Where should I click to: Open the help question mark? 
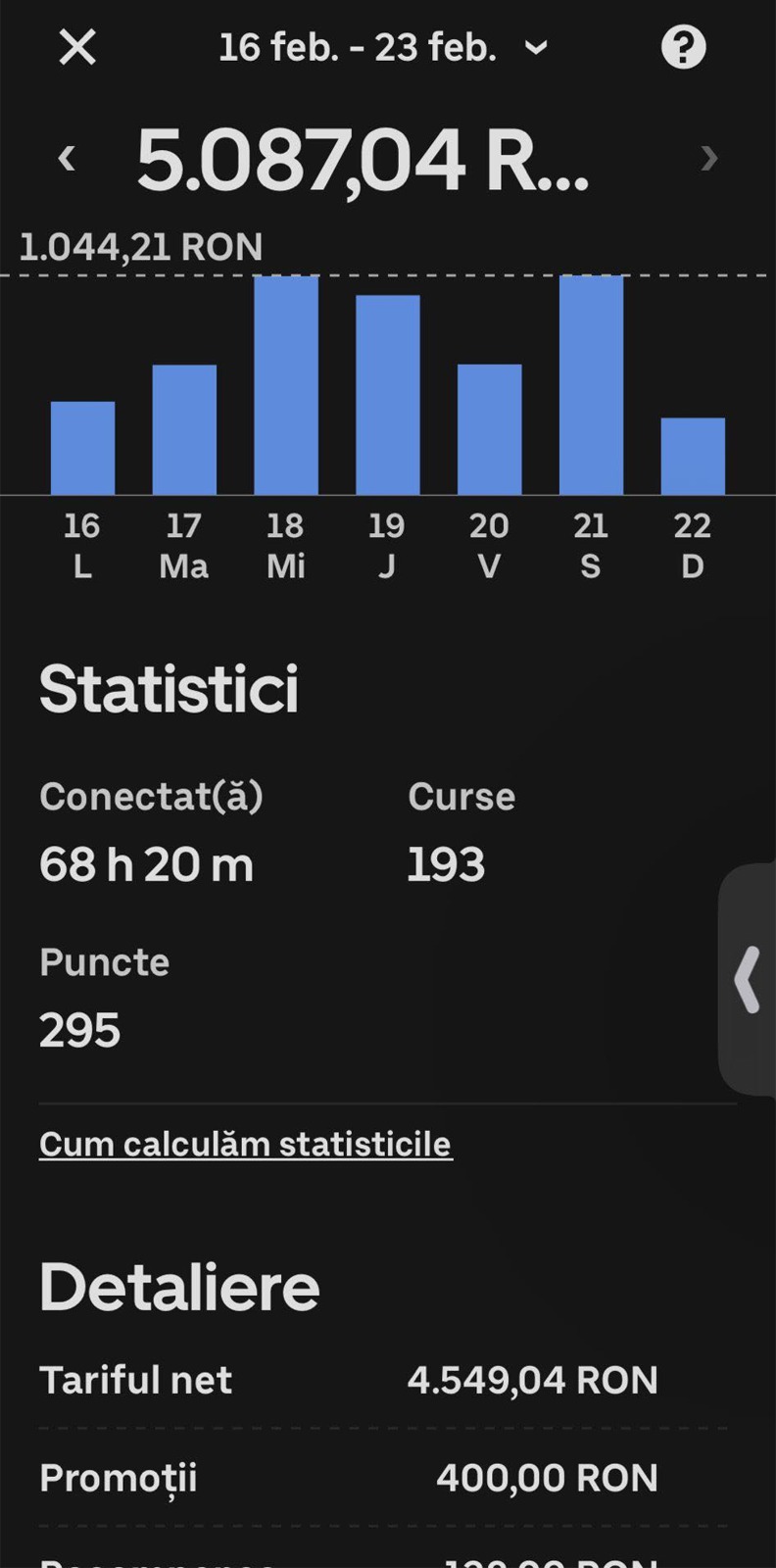pos(683,47)
